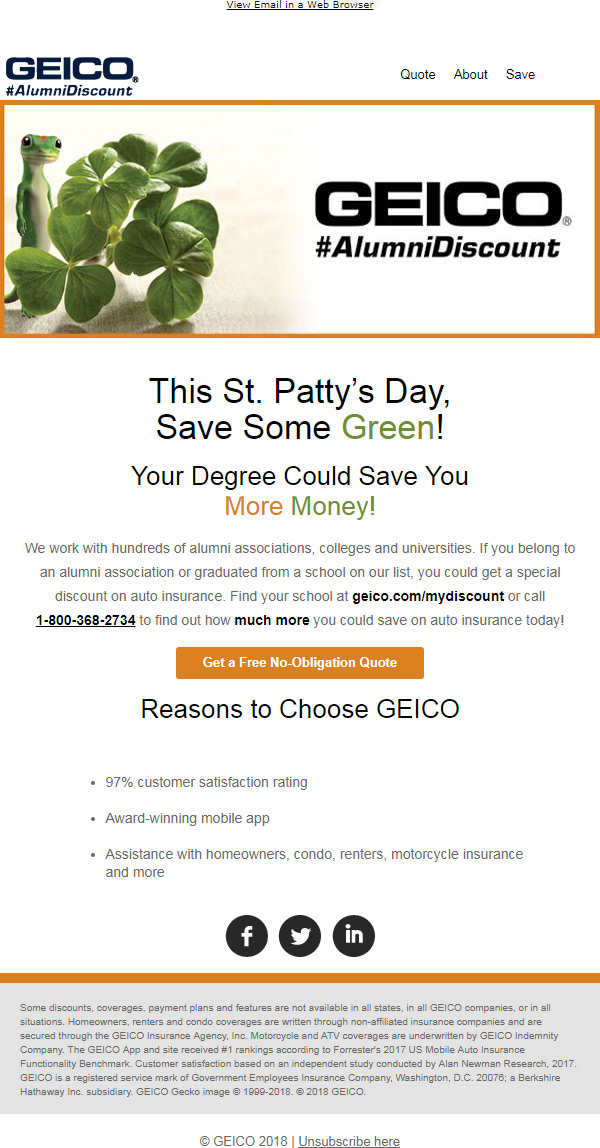
Task: Open the Save link in the header
Action: tap(520, 74)
